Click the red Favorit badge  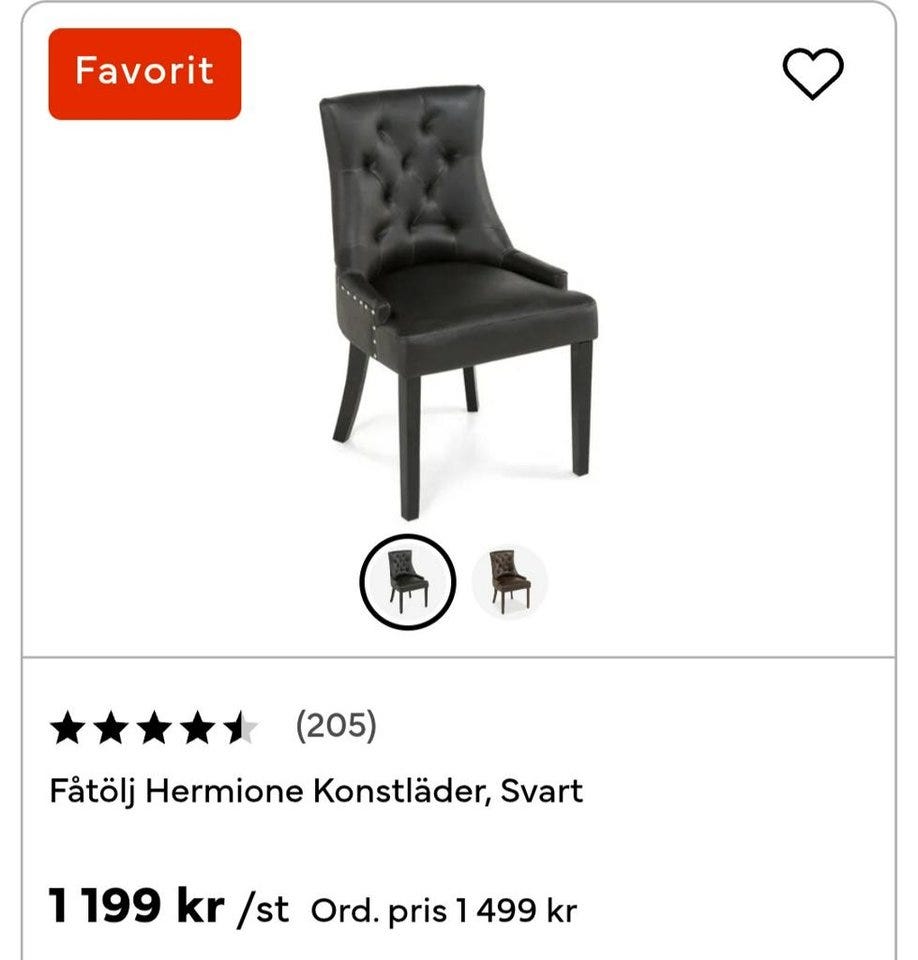pyautogui.click(x=143, y=70)
